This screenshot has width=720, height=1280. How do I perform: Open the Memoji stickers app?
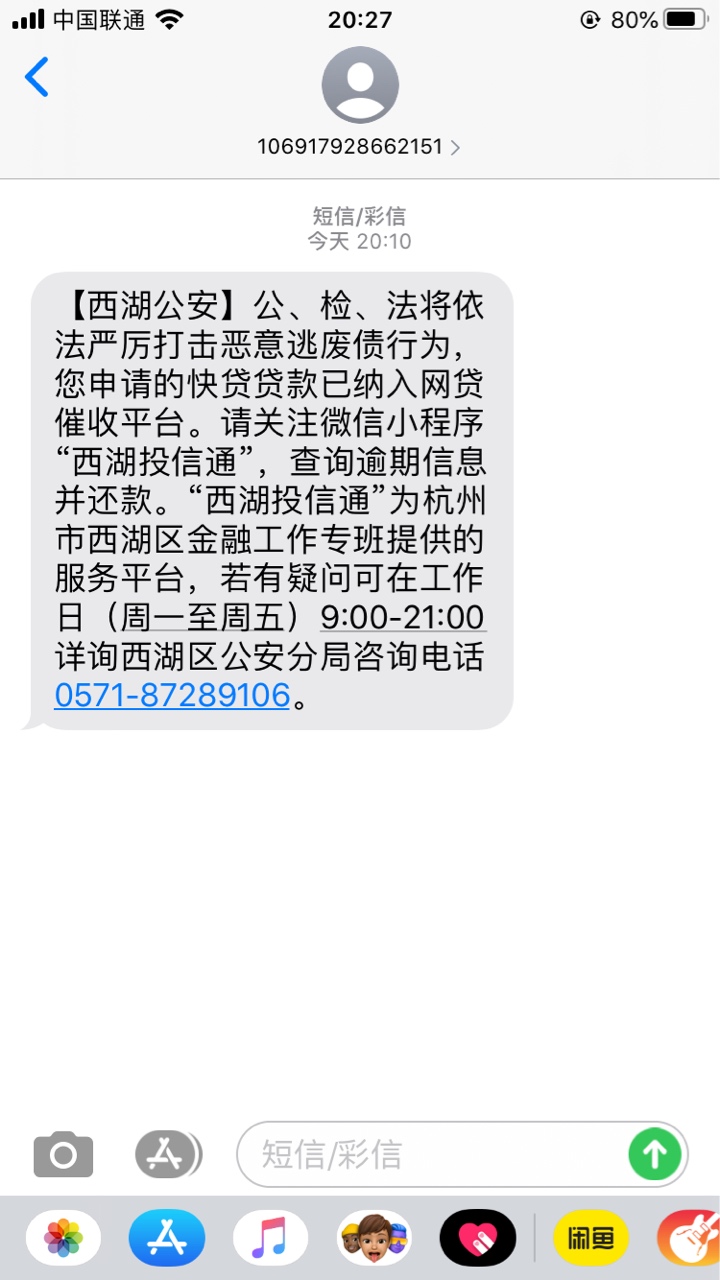coord(374,1238)
